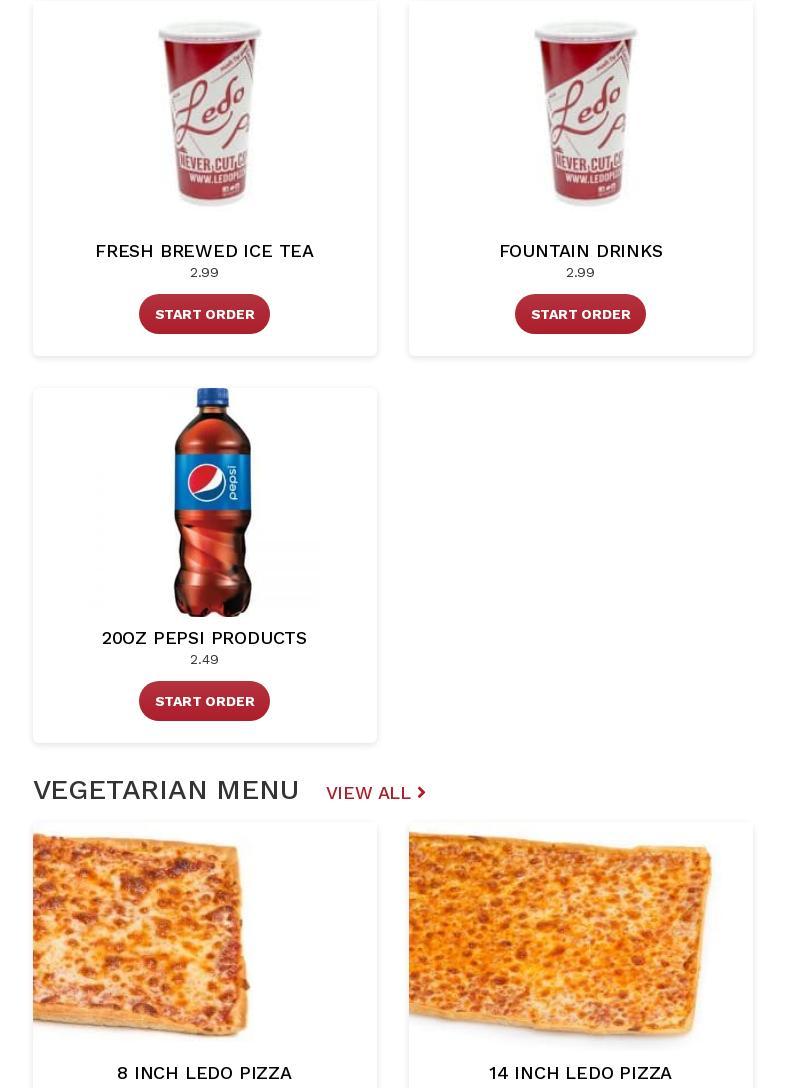Open the 14 Inch Ledo Pizza card

click(x=580, y=1072)
